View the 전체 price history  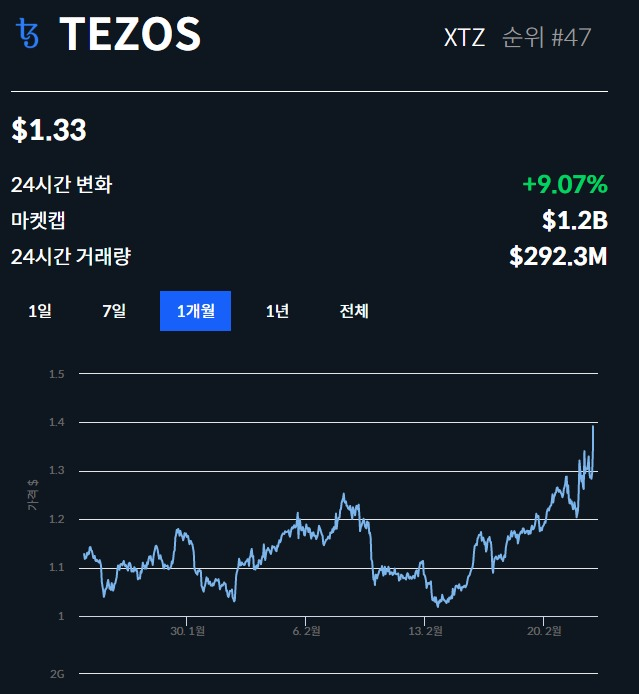[354, 311]
